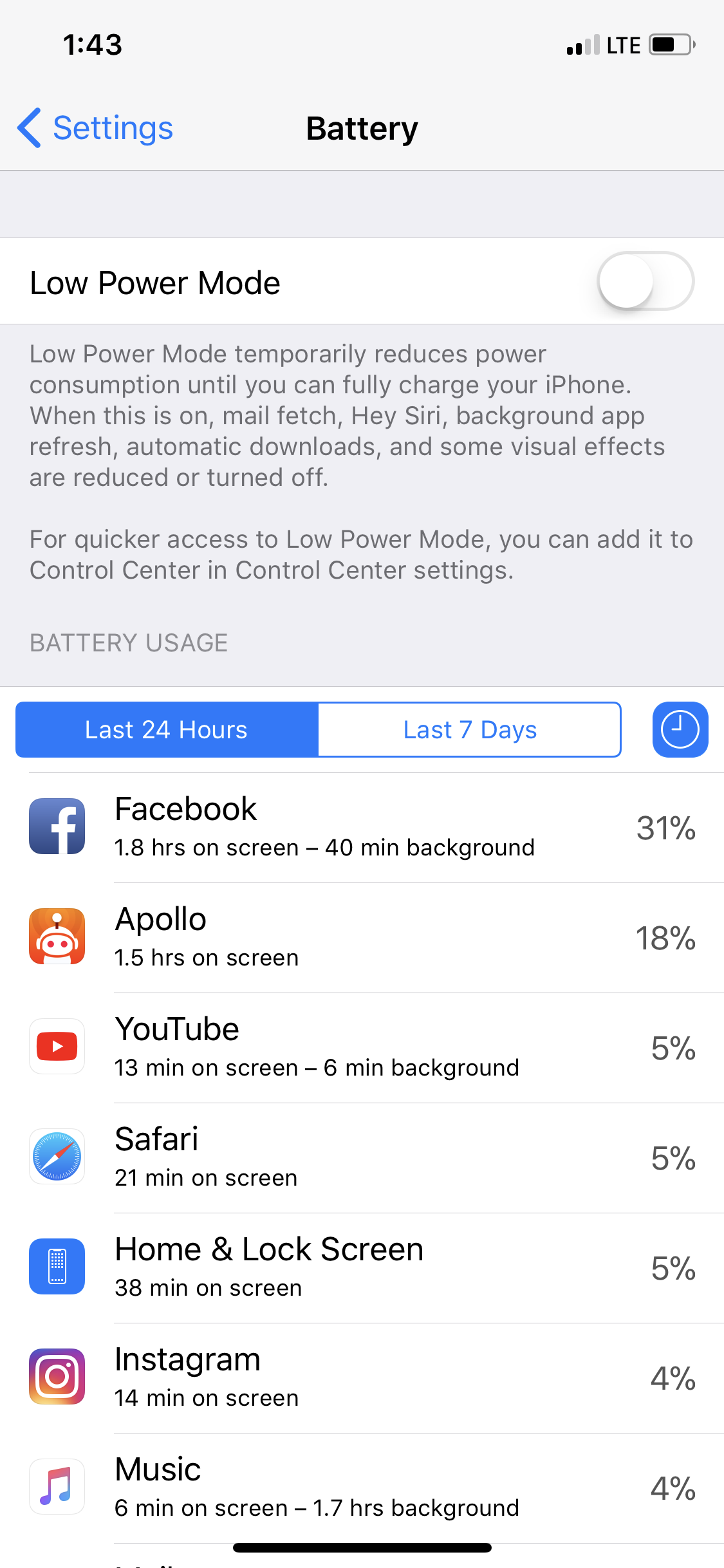The width and height of the screenshot is (724, 1568).
Task: Tap the Safari row
Action: [x=362, y=1158]
